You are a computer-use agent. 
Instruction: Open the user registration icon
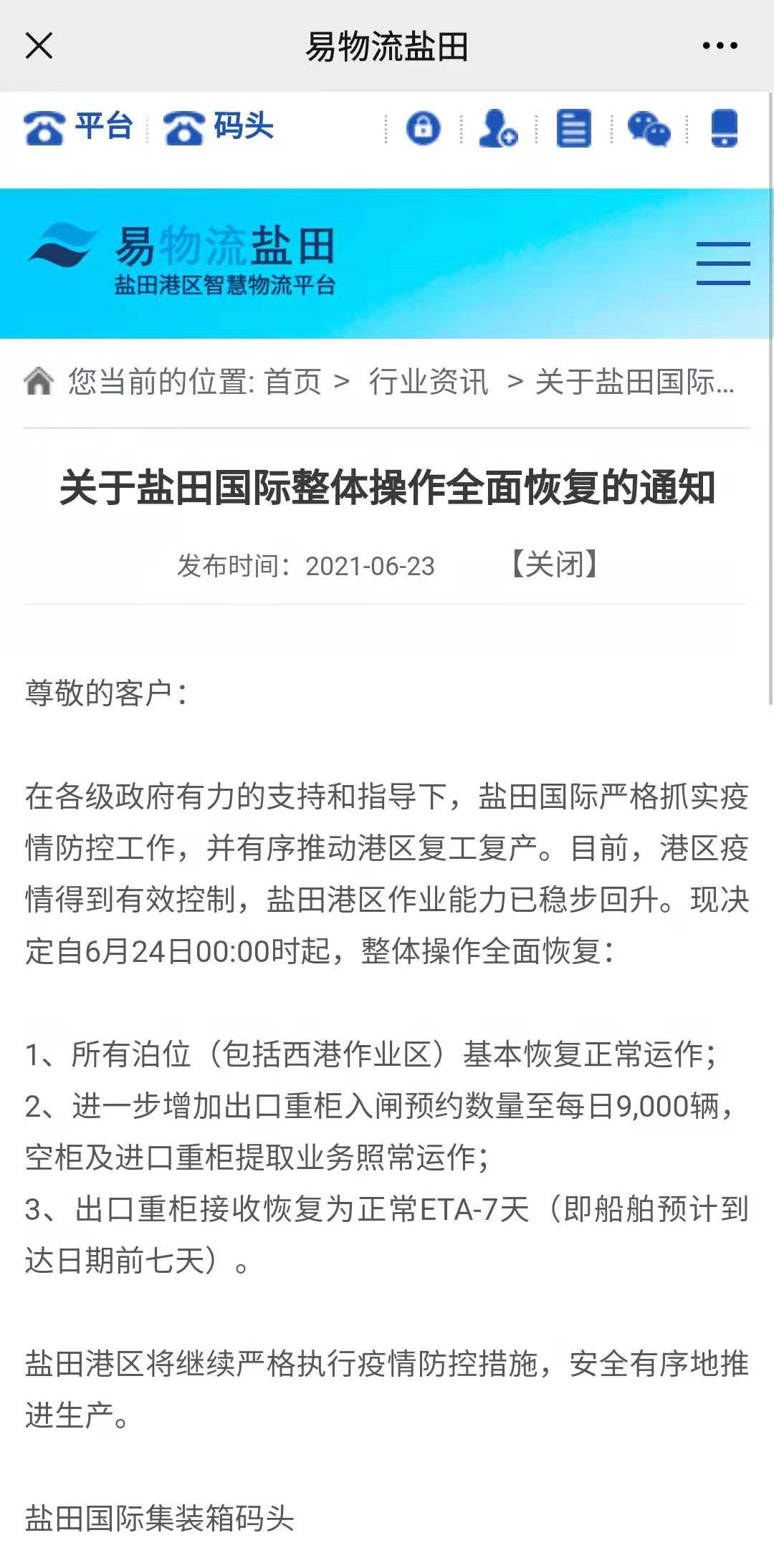click(x=497, y=128)
